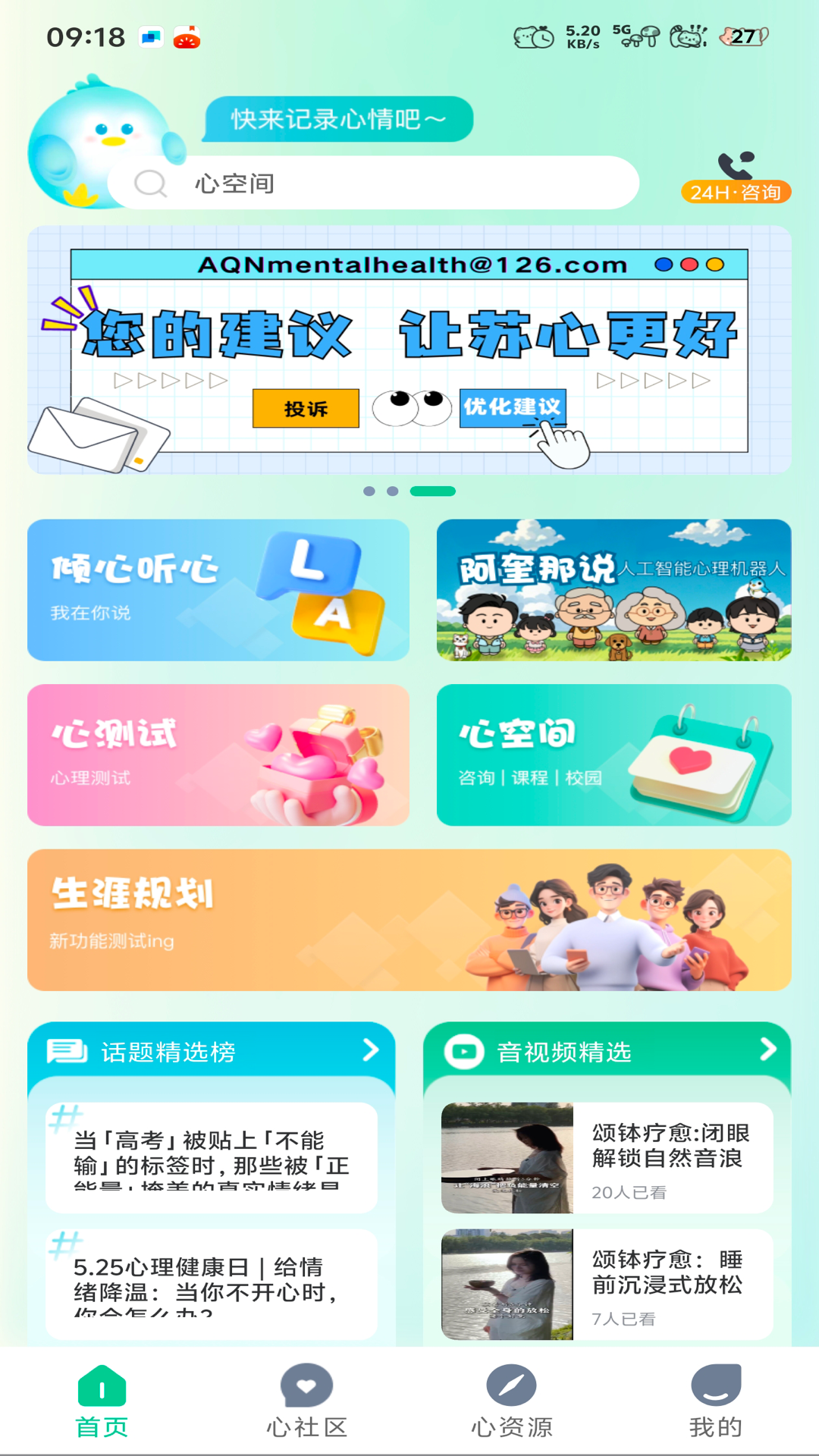Switch to the 我的 tab
The width and height of the screenshot is (819, 1456).
(x=716, y=1401)
